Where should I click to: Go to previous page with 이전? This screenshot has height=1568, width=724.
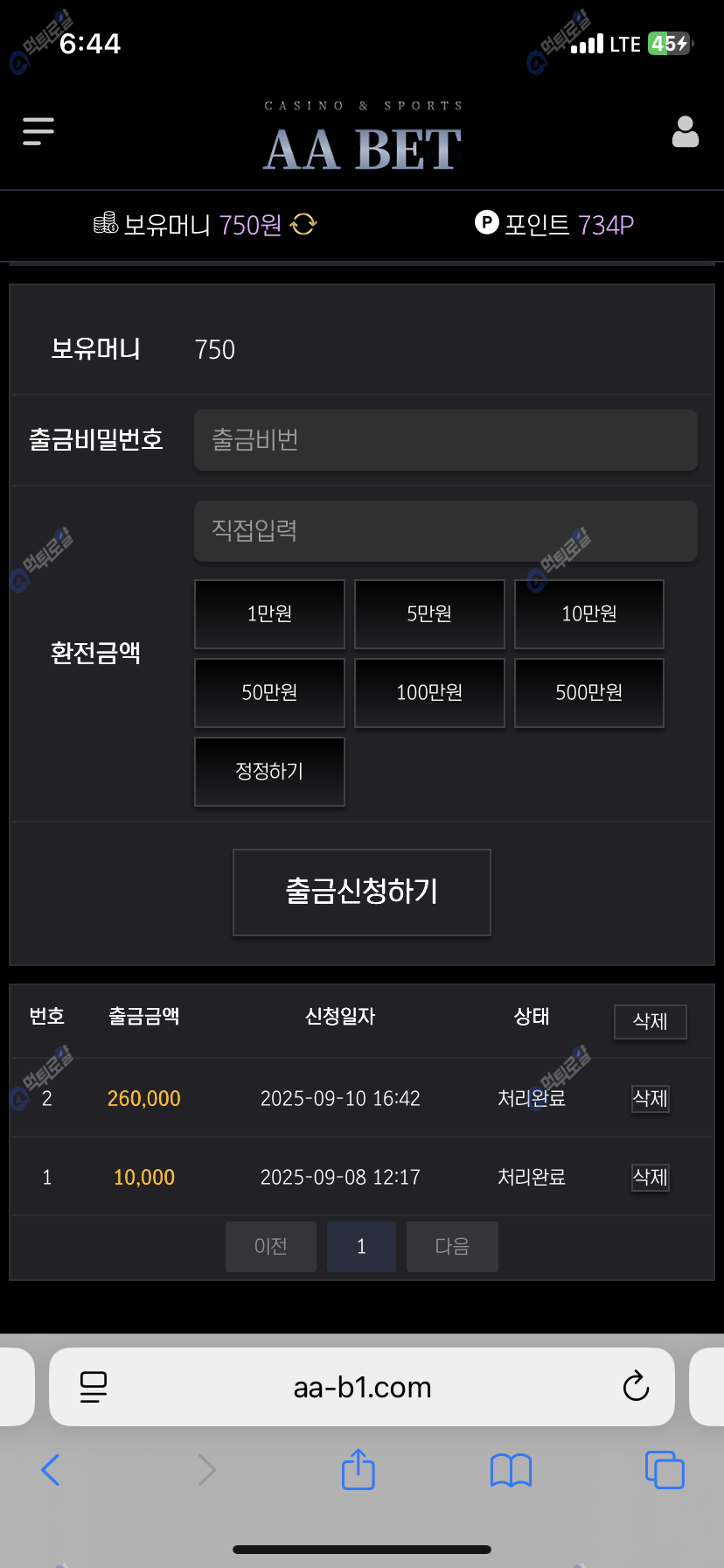tap(271, 1246)
